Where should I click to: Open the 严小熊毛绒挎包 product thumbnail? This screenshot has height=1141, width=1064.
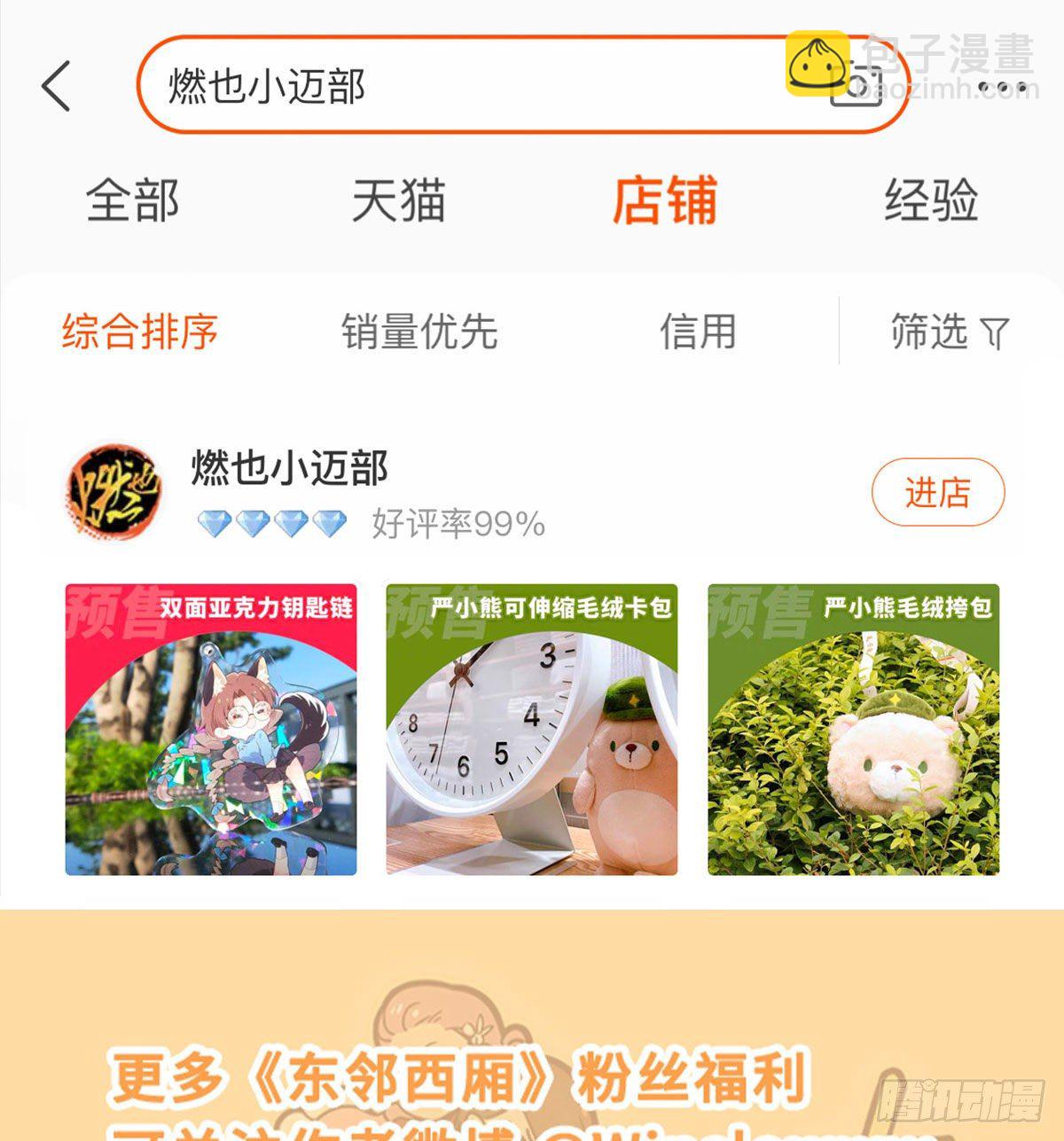[x=857, y=731]
